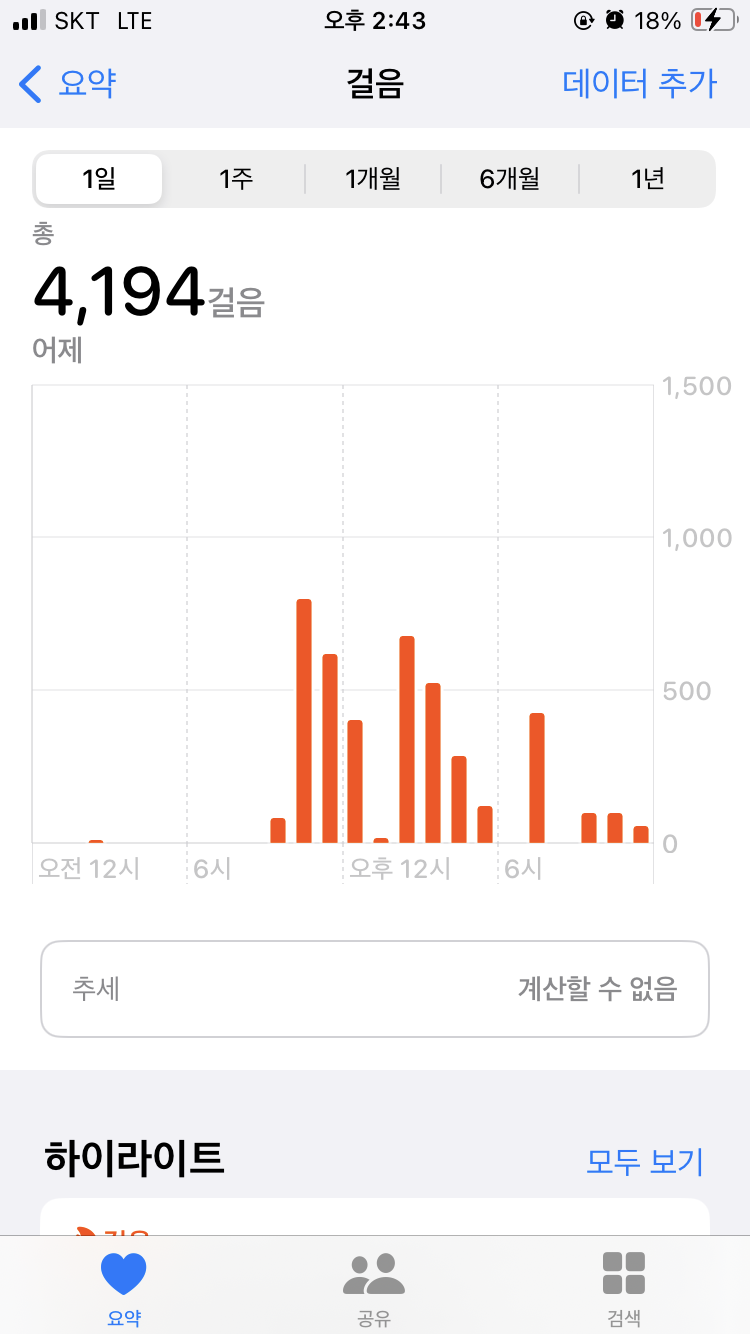Select the 1일 range segment
The width and height of the screenshot is (750, 1334).
pyautogui.click(x=99, y=179)
